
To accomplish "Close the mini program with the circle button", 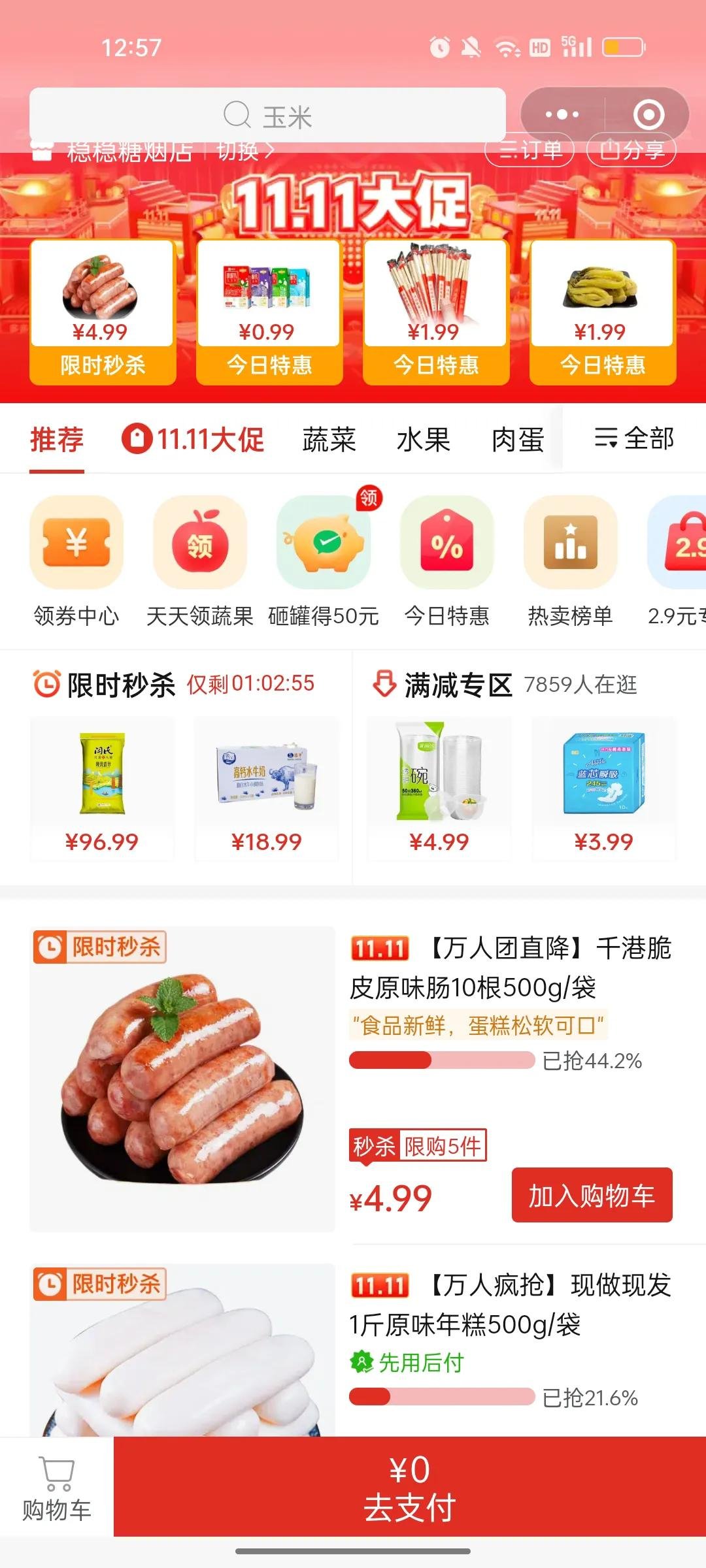I will [648, 115].
